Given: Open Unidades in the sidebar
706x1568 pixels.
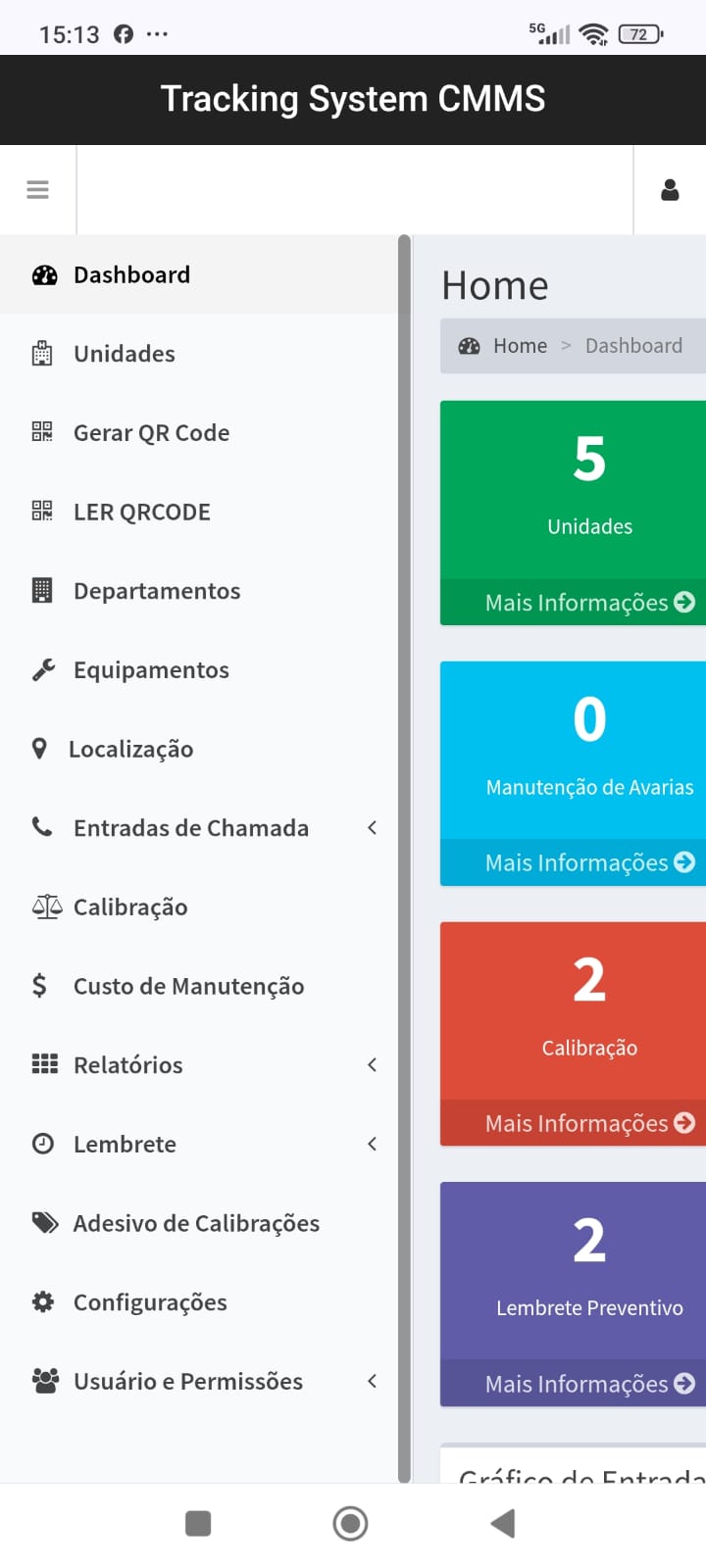Looking at the screenshot, I should coord(125,354).
